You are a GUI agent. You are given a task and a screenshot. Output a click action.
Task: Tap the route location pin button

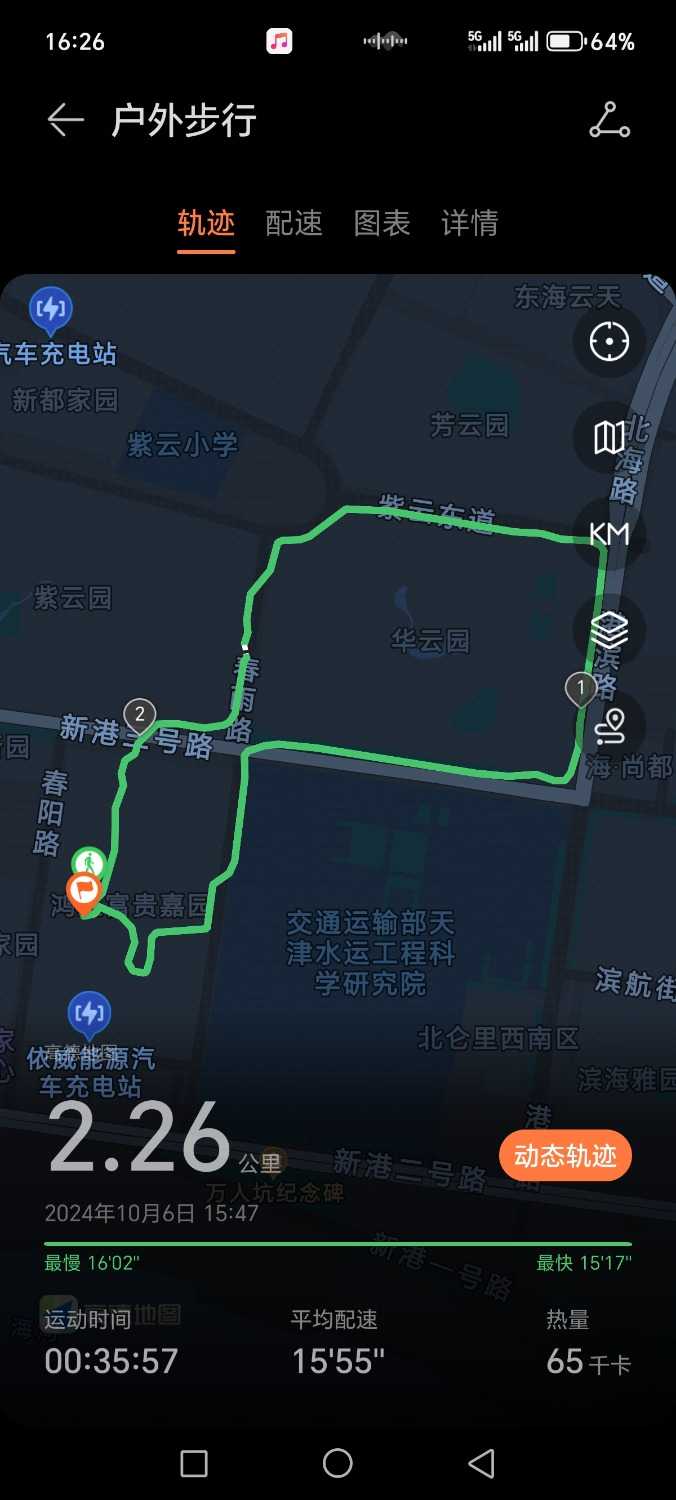(x=608, y=726)
